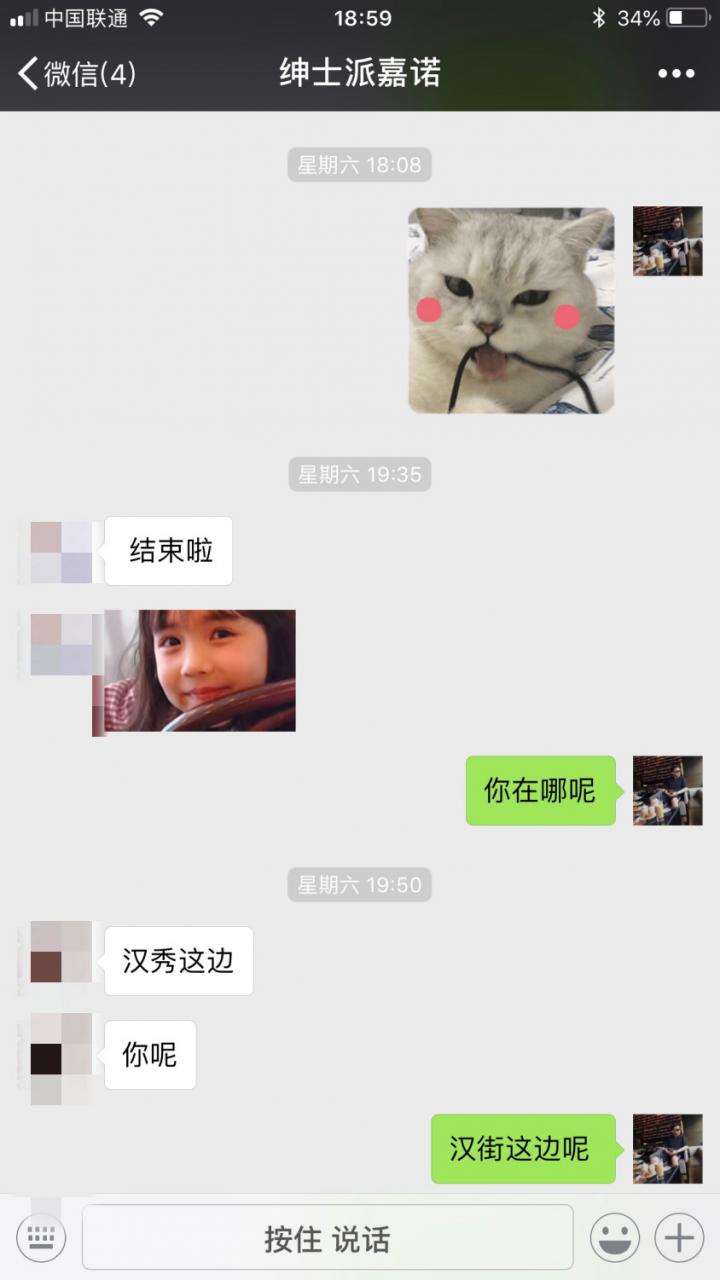Open the chat details overflow menu

click(676, 74)
